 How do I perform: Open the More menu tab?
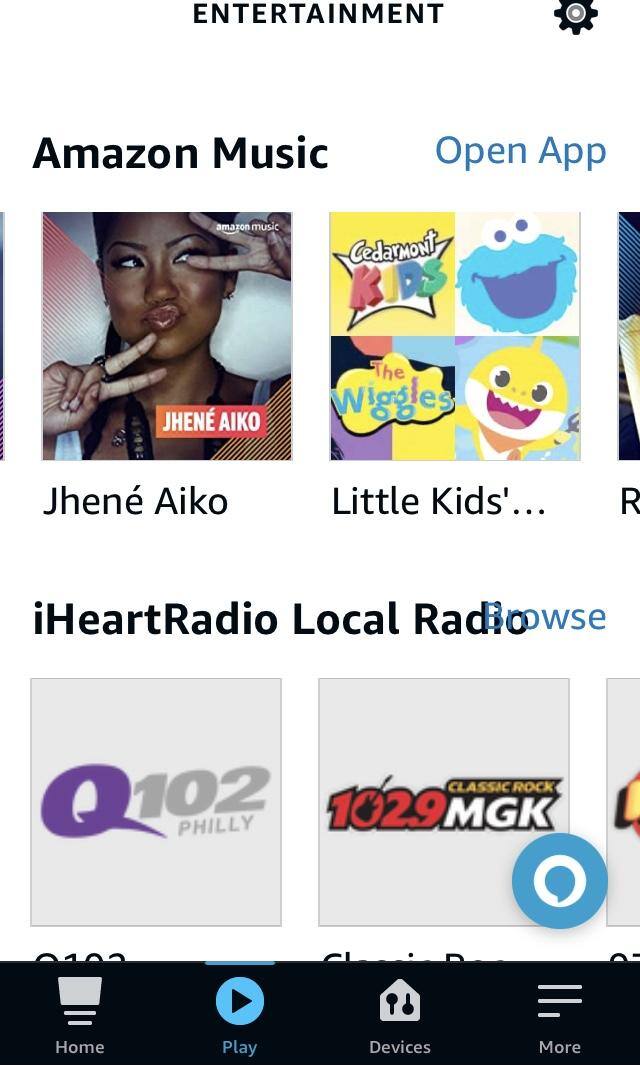[560, 1015]
